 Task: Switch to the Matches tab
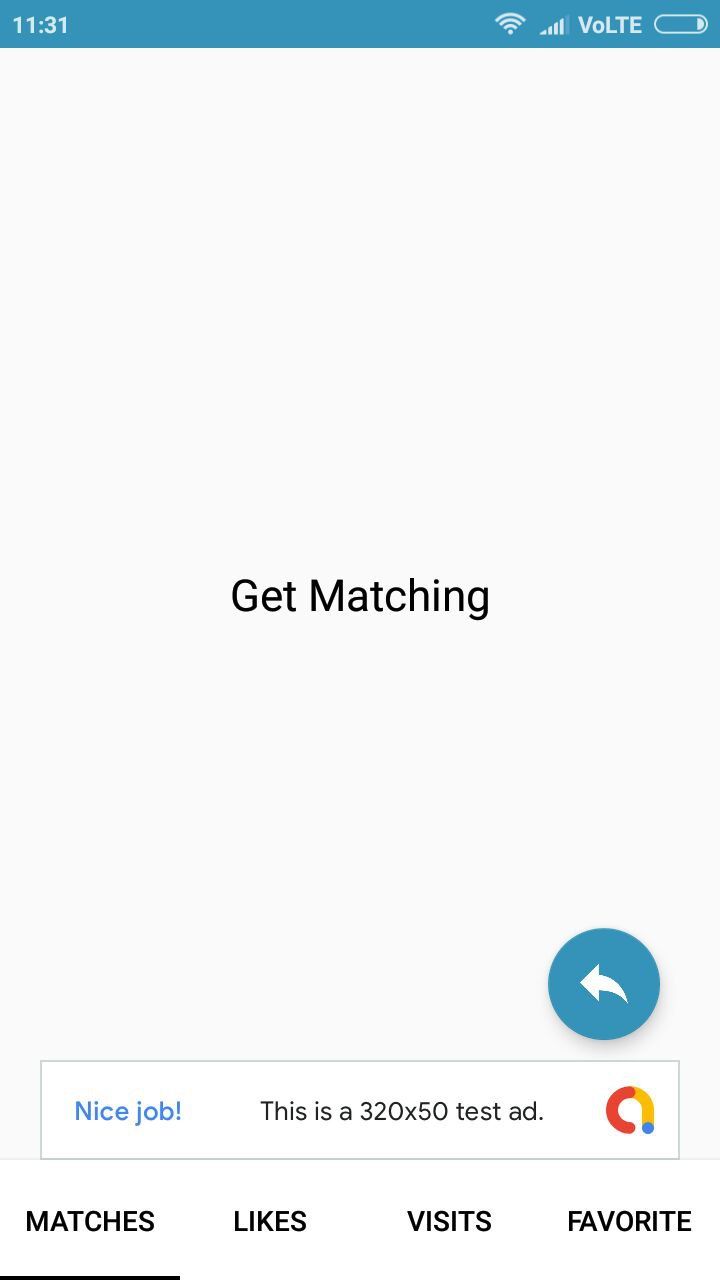point(90,1221)
